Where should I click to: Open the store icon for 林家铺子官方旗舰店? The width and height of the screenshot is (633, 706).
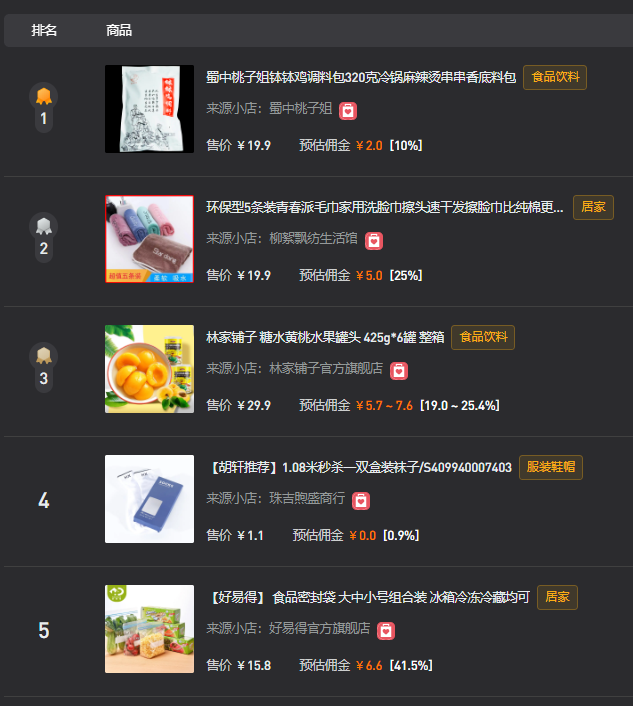point(399,371)
